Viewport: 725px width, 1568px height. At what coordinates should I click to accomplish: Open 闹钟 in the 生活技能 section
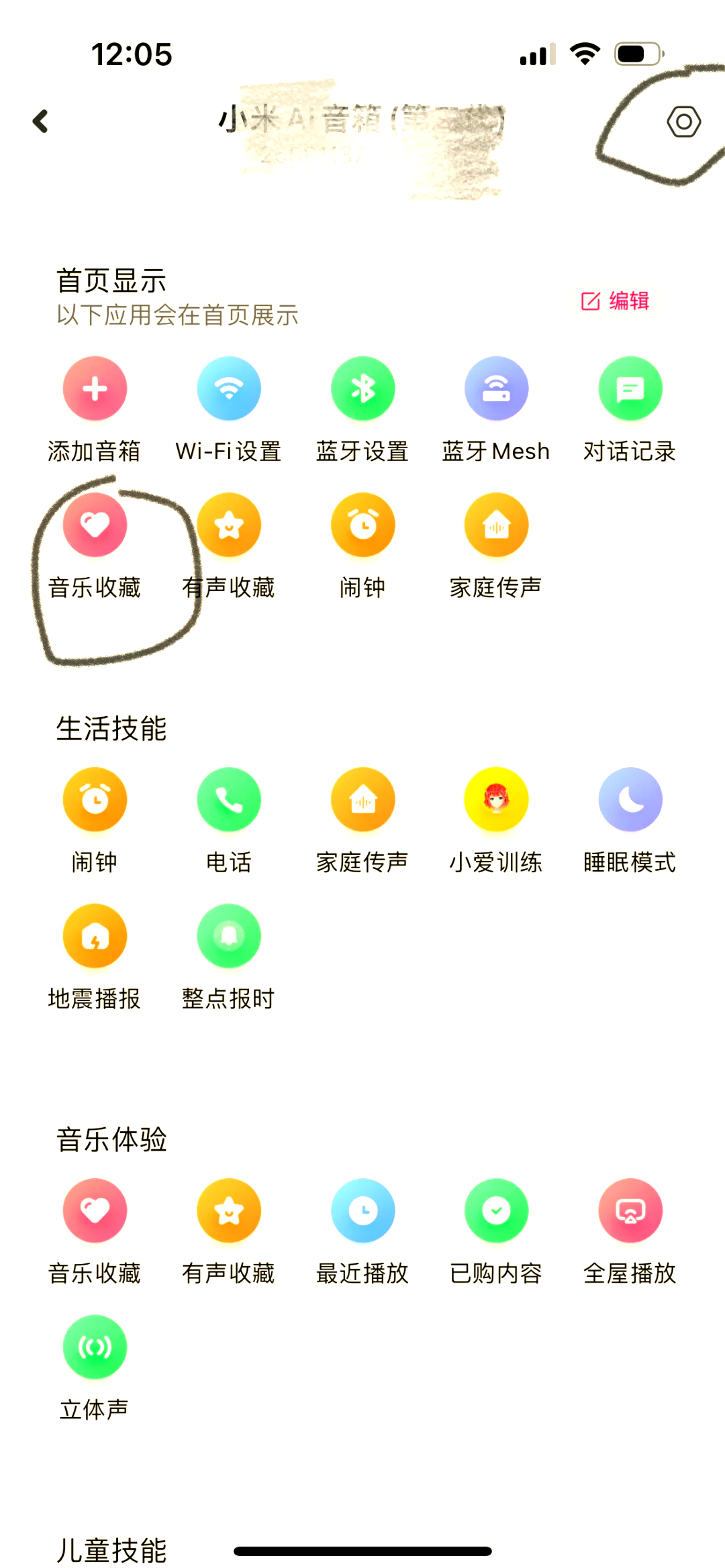[95, 800]
